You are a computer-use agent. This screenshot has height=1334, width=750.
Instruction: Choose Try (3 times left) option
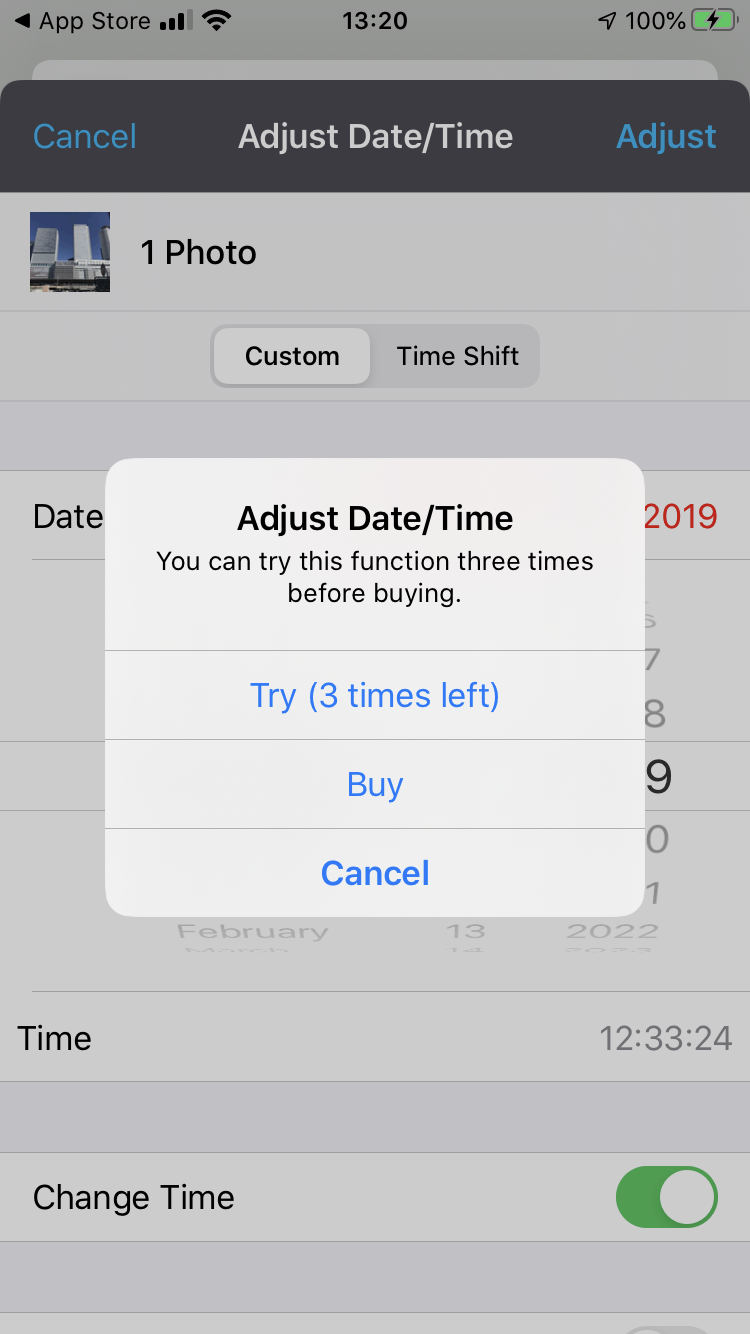click(374, 695)
